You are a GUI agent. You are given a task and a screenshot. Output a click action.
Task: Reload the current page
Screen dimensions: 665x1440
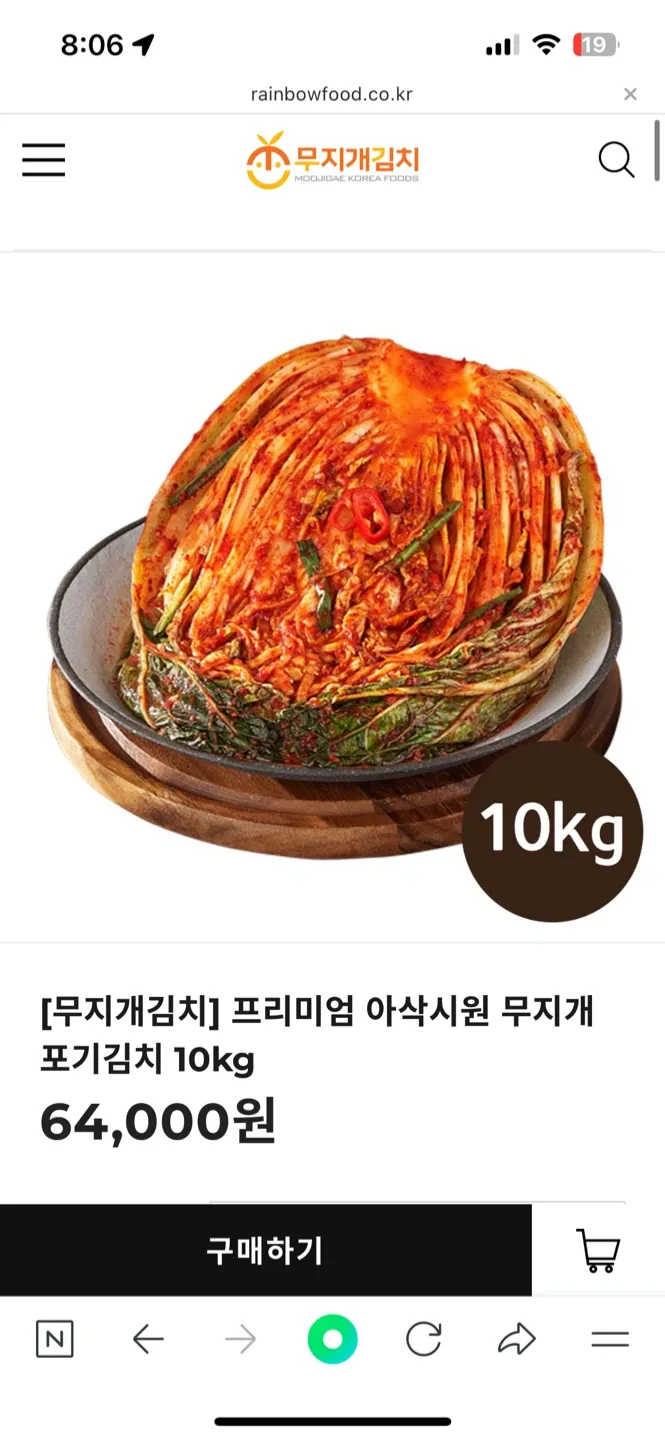click(424, 1339)
